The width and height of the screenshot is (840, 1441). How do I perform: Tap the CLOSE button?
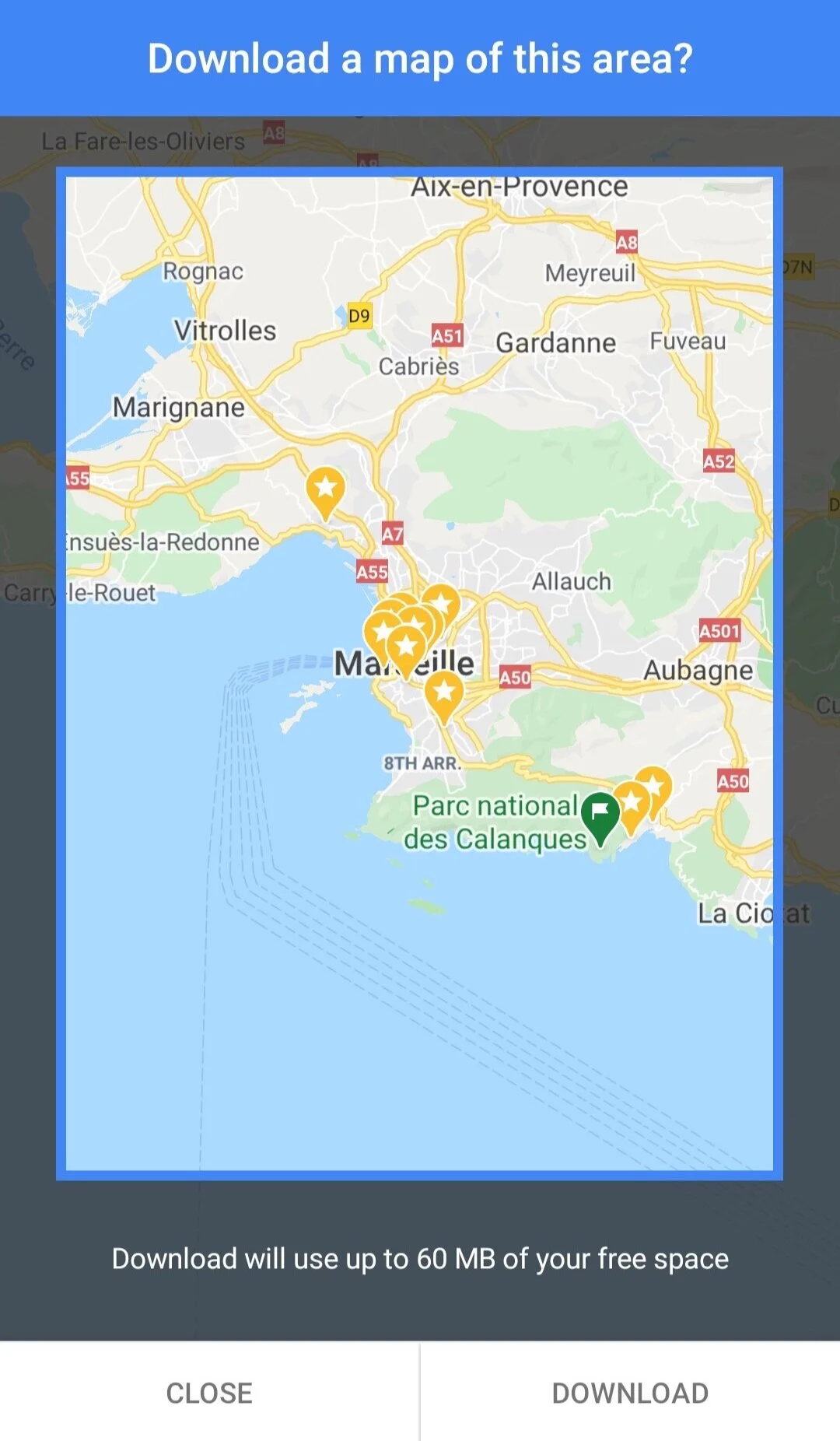[209, 1393]
